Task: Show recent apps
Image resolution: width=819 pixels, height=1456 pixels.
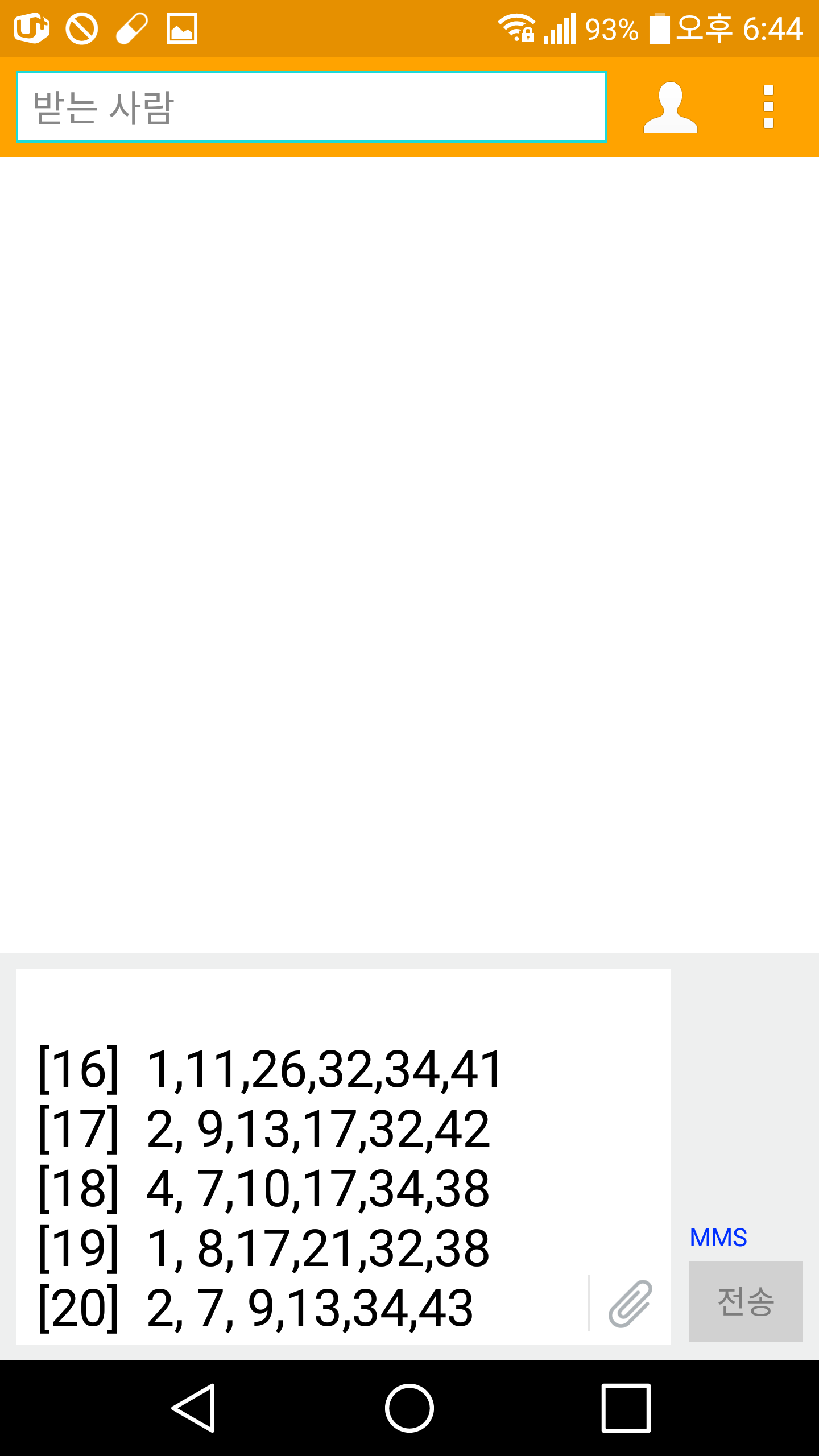Action: (626, 1408)
